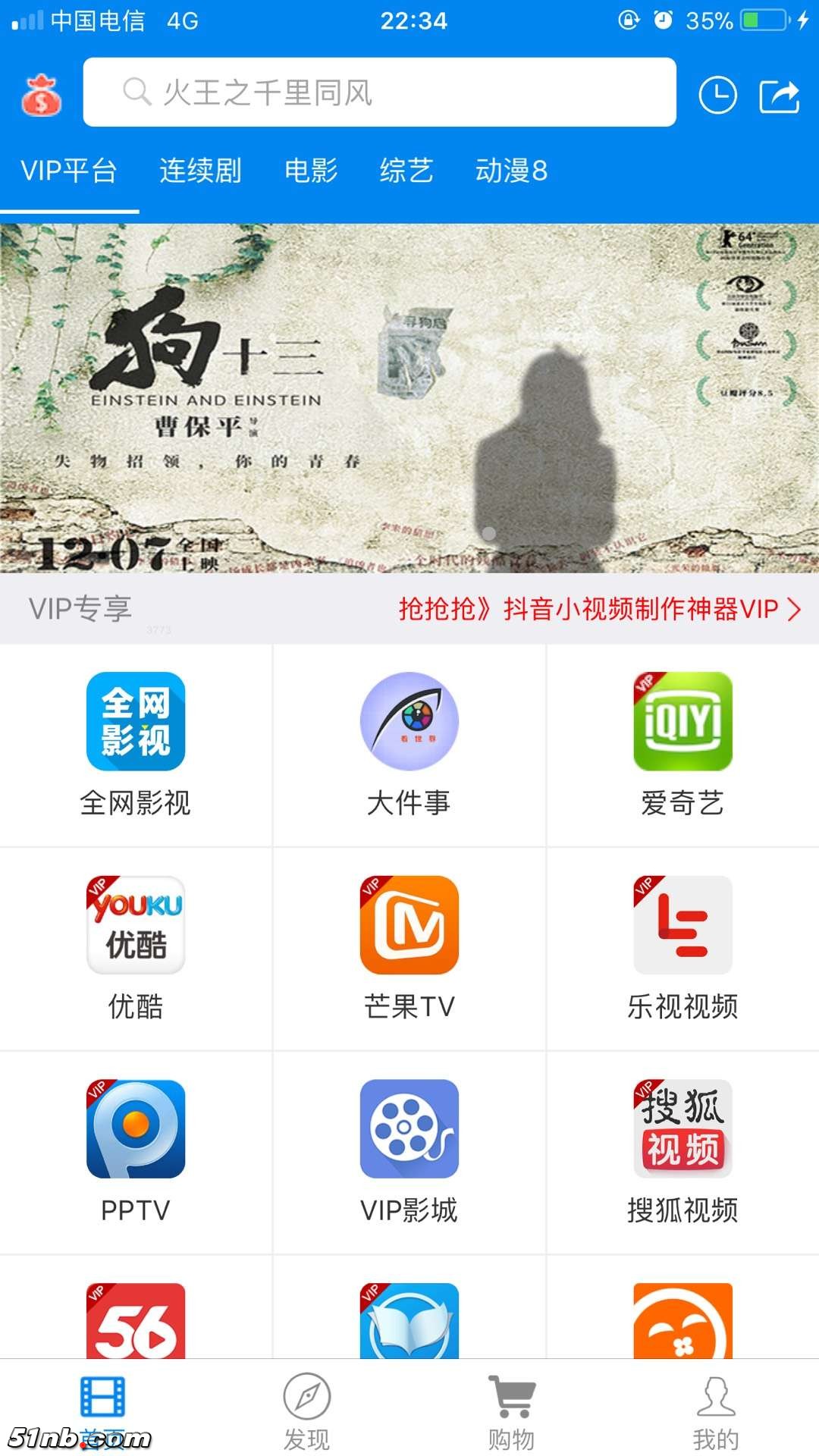Go to the 购物 bottom tab
This screenshot has width=819, height=1456.
point(512,1410)
